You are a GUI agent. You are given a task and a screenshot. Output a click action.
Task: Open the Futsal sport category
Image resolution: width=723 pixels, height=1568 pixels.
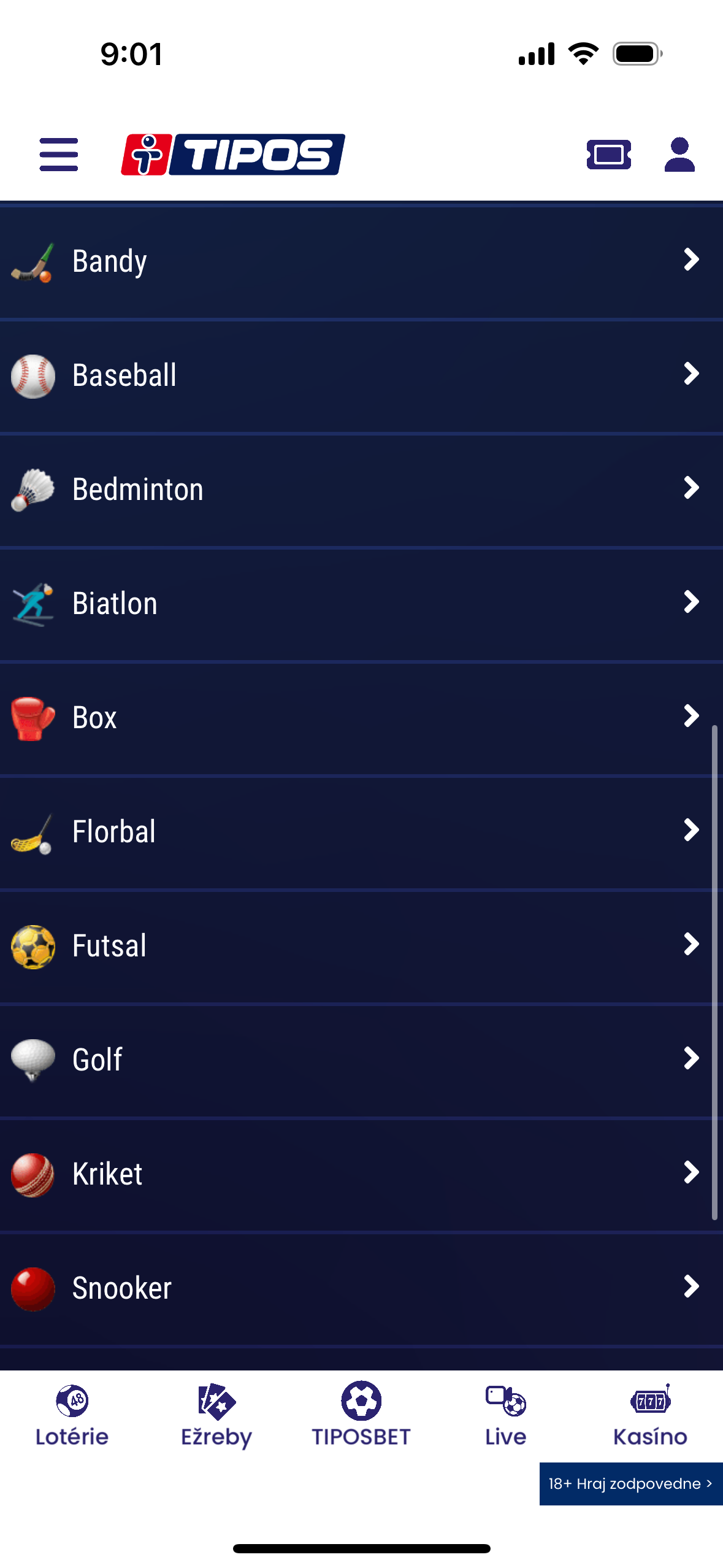pos(361,945)
